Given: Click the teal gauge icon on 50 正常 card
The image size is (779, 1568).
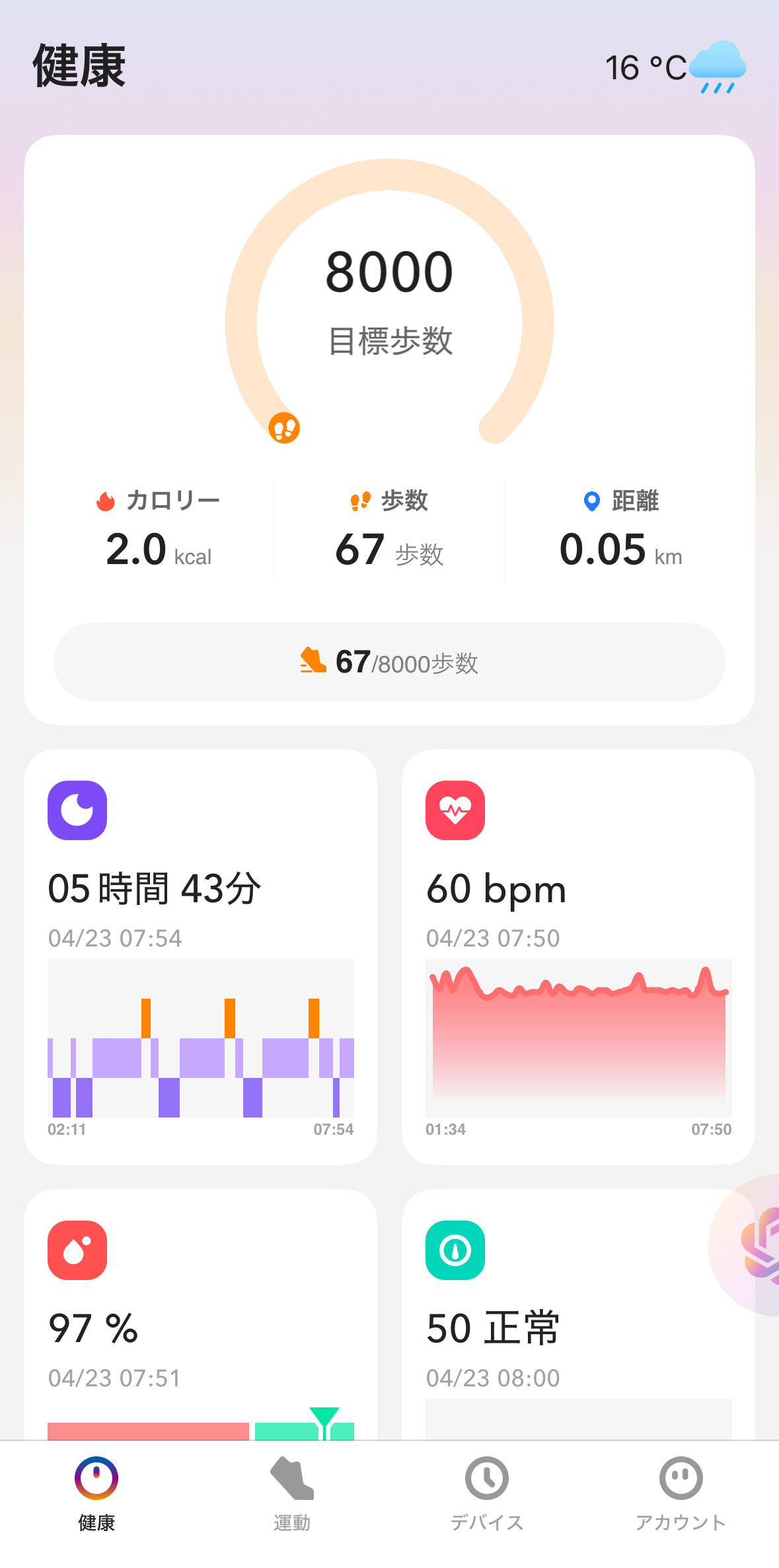Looking at the screenshot, I should click(455, 1250).
